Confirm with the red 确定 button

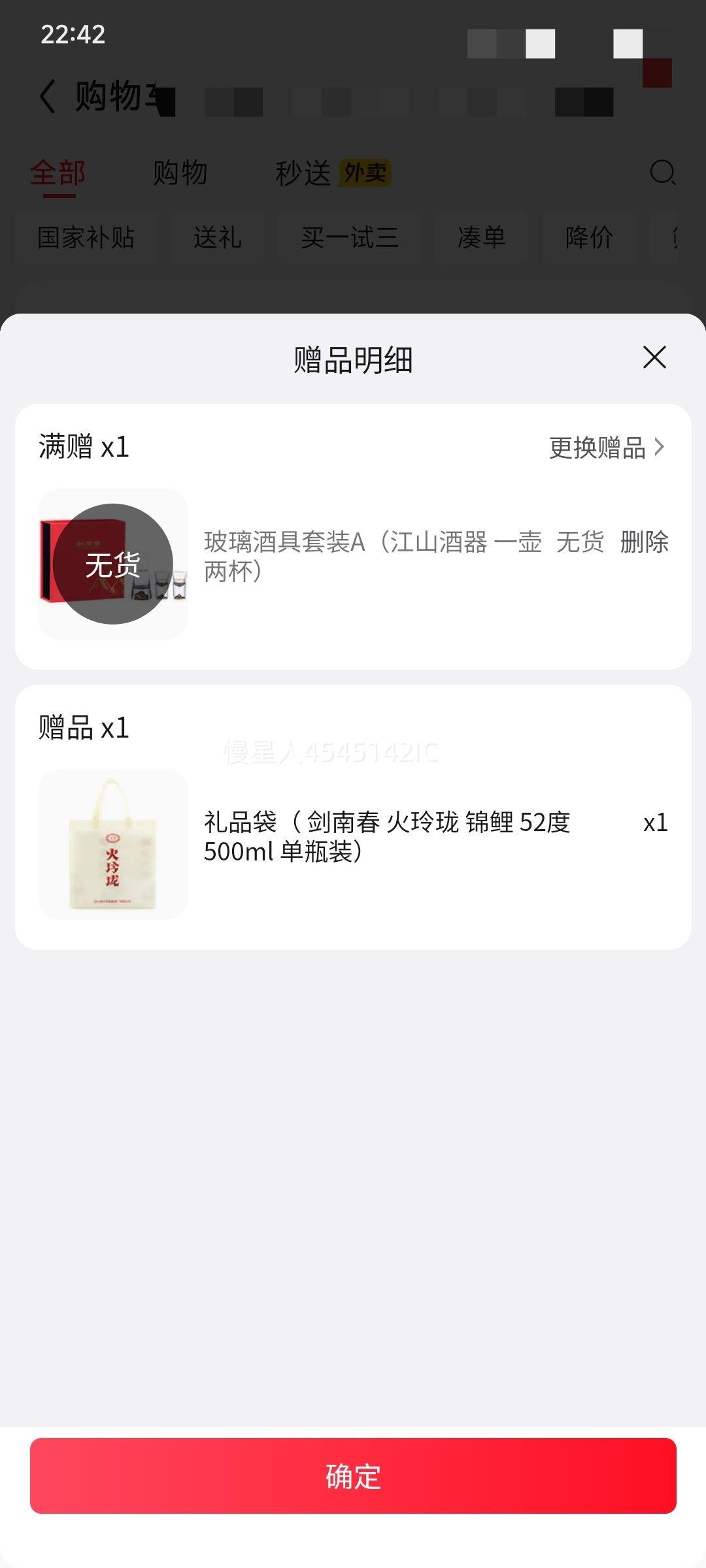coord(353,1476)
